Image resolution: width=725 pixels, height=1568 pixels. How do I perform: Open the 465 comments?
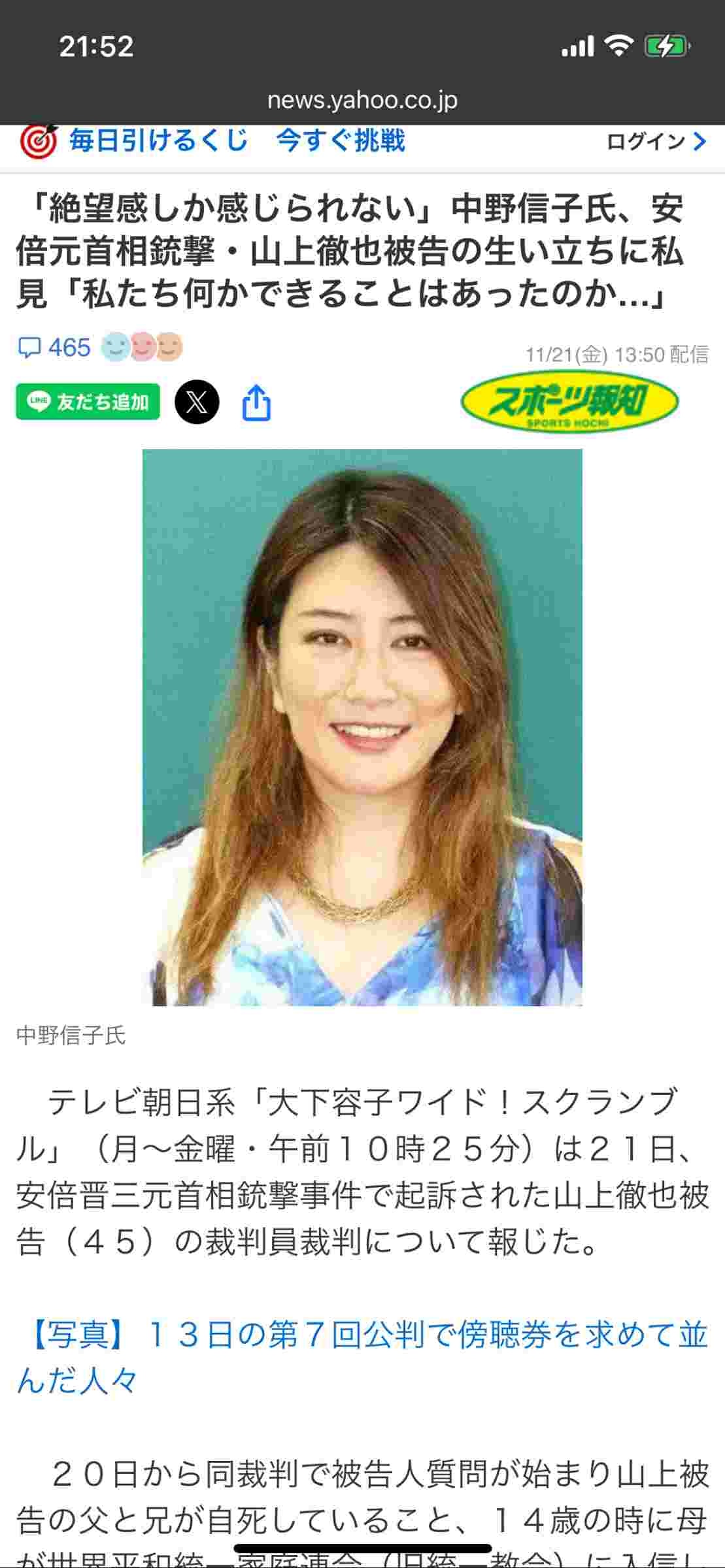(x=55, y=348)
